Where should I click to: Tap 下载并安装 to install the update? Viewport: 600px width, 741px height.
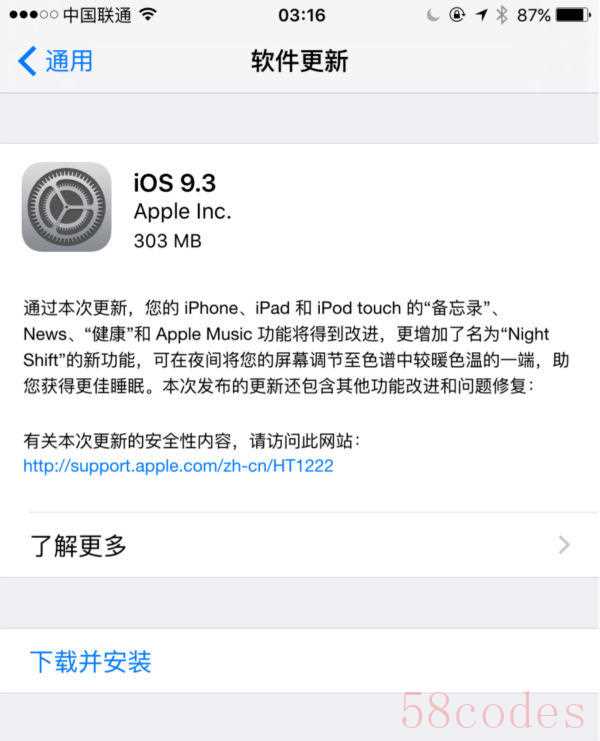[91, 661]
